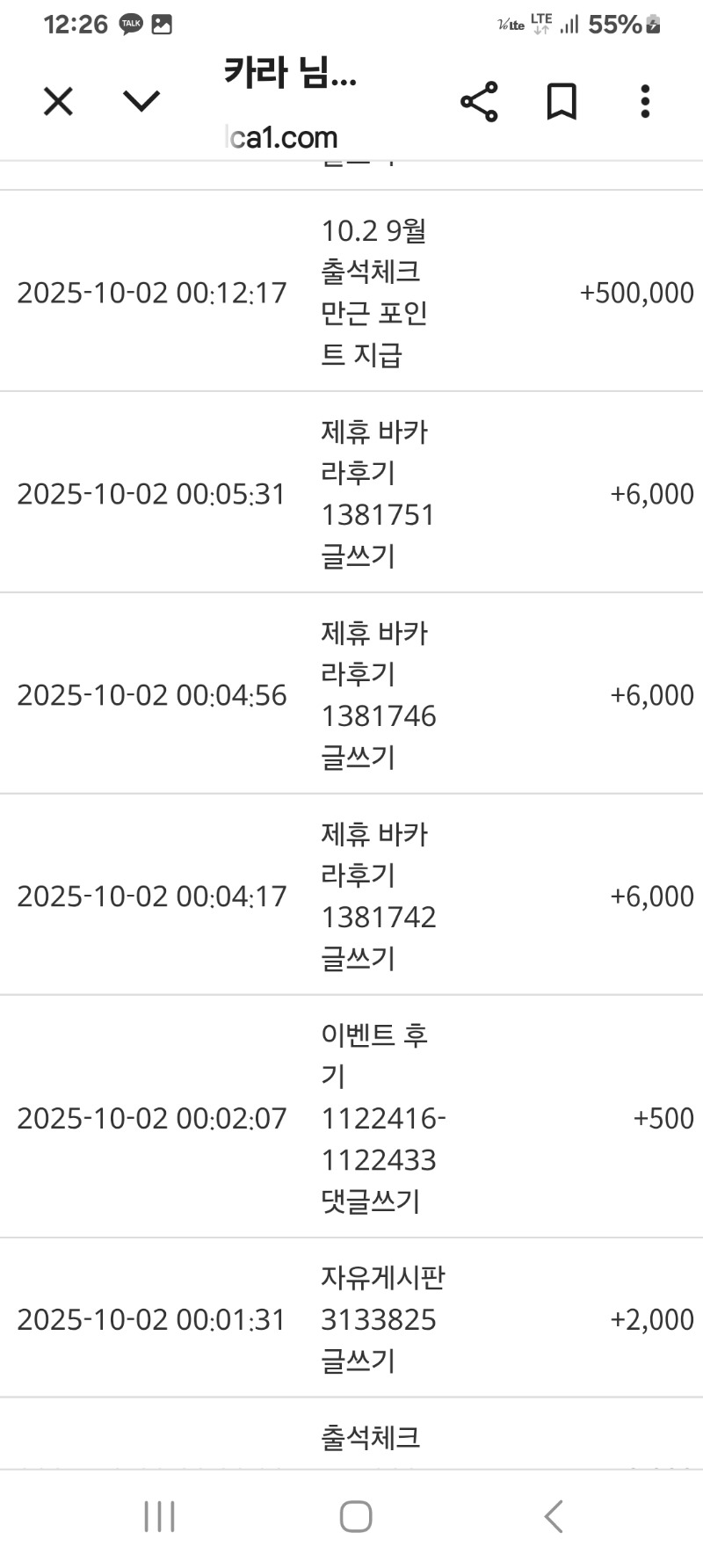Screen dimensions: 703x1568
Task: Tap the system back button
Action: tap(553, 1516)
